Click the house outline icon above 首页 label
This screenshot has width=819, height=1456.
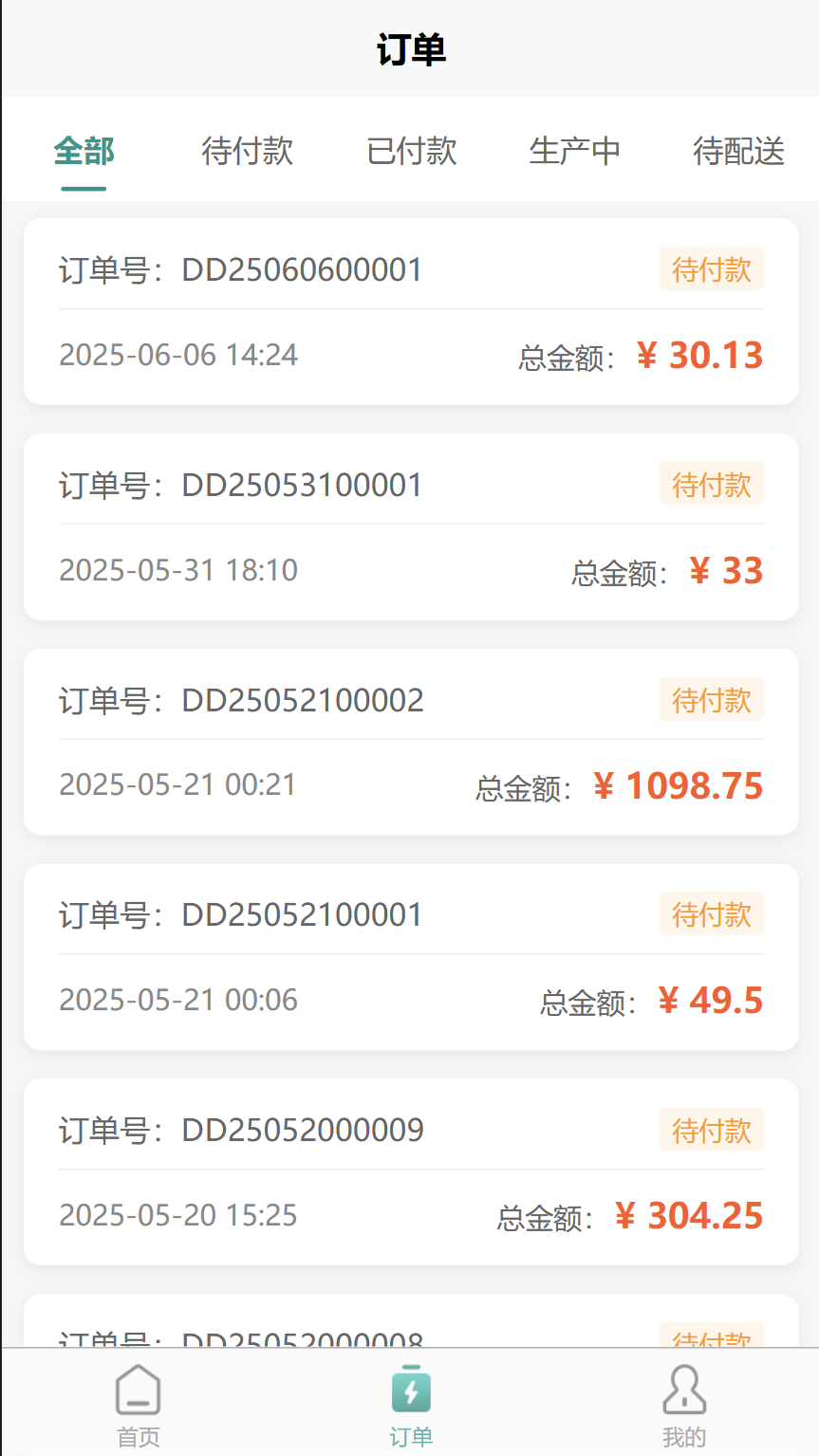[x=137, y=1388]
